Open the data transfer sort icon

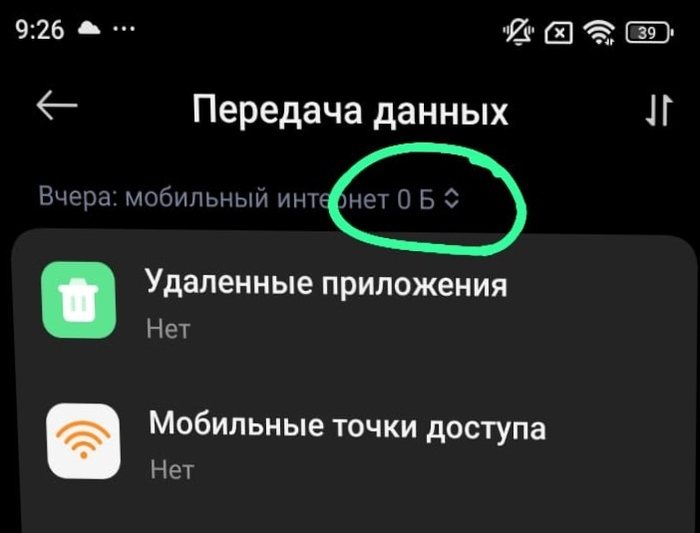(x=658, y=111)
